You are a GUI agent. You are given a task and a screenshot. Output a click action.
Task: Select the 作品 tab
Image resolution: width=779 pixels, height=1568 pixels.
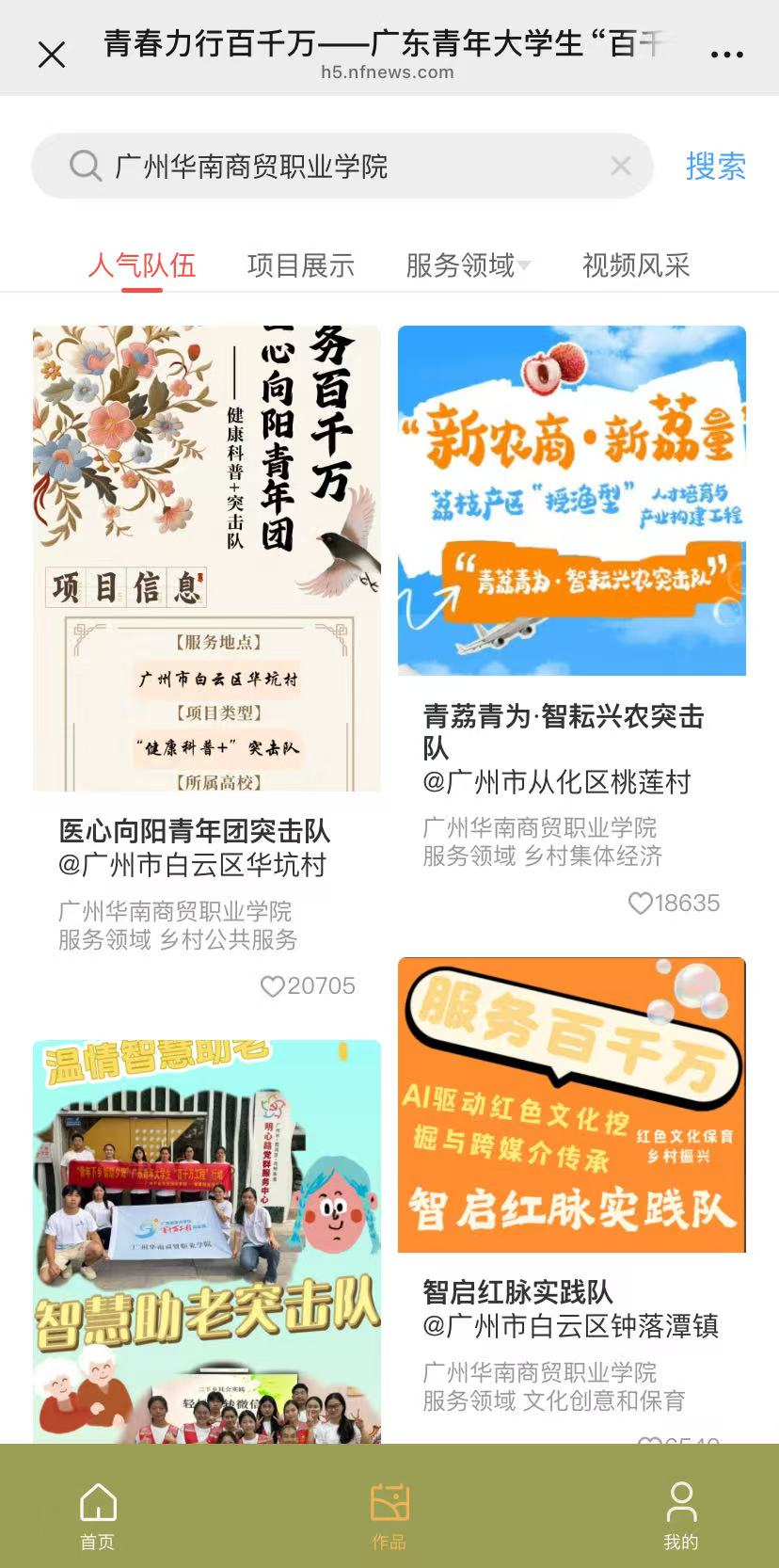pyautogui.click(x=389, y=1515)
